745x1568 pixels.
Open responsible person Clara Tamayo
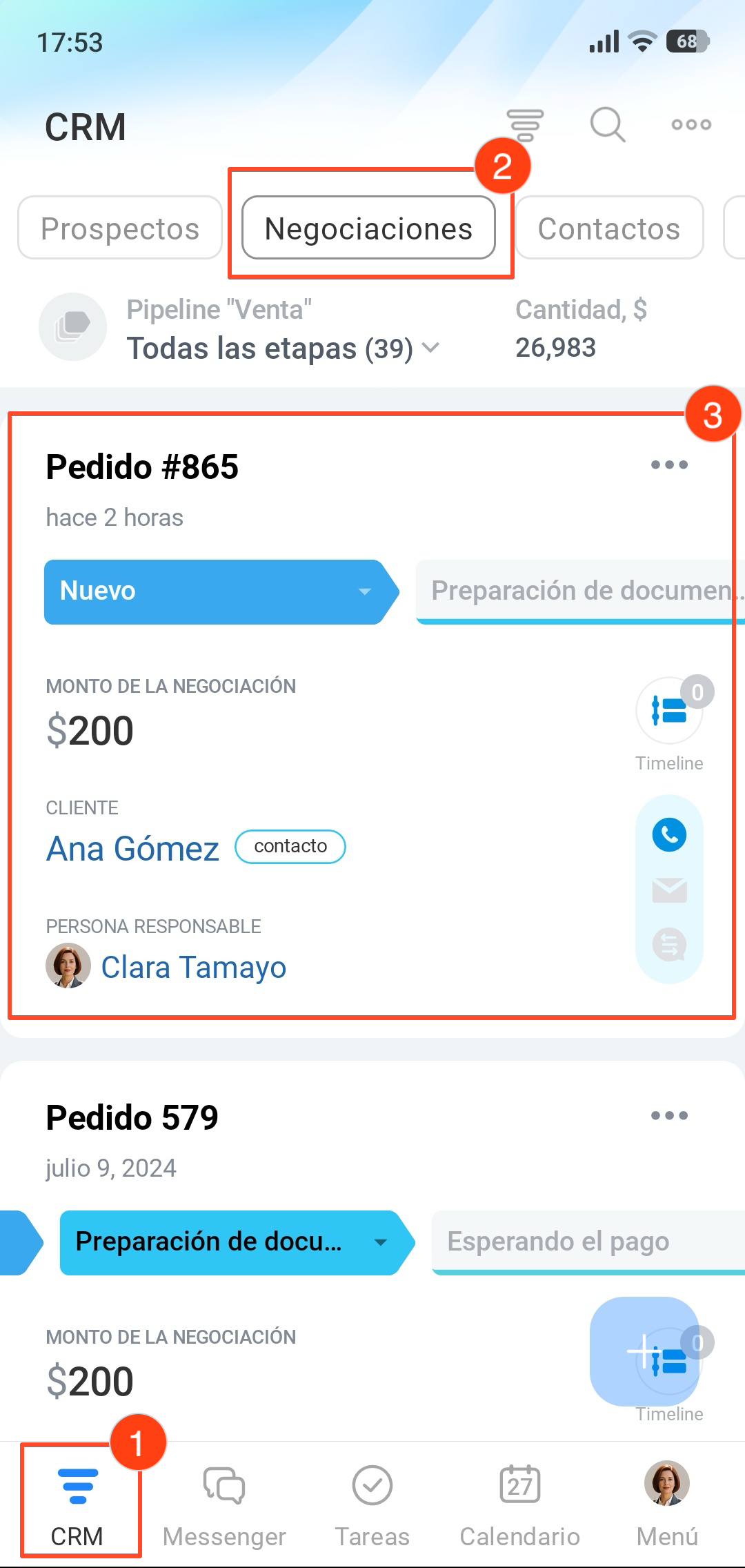point(193,968)
